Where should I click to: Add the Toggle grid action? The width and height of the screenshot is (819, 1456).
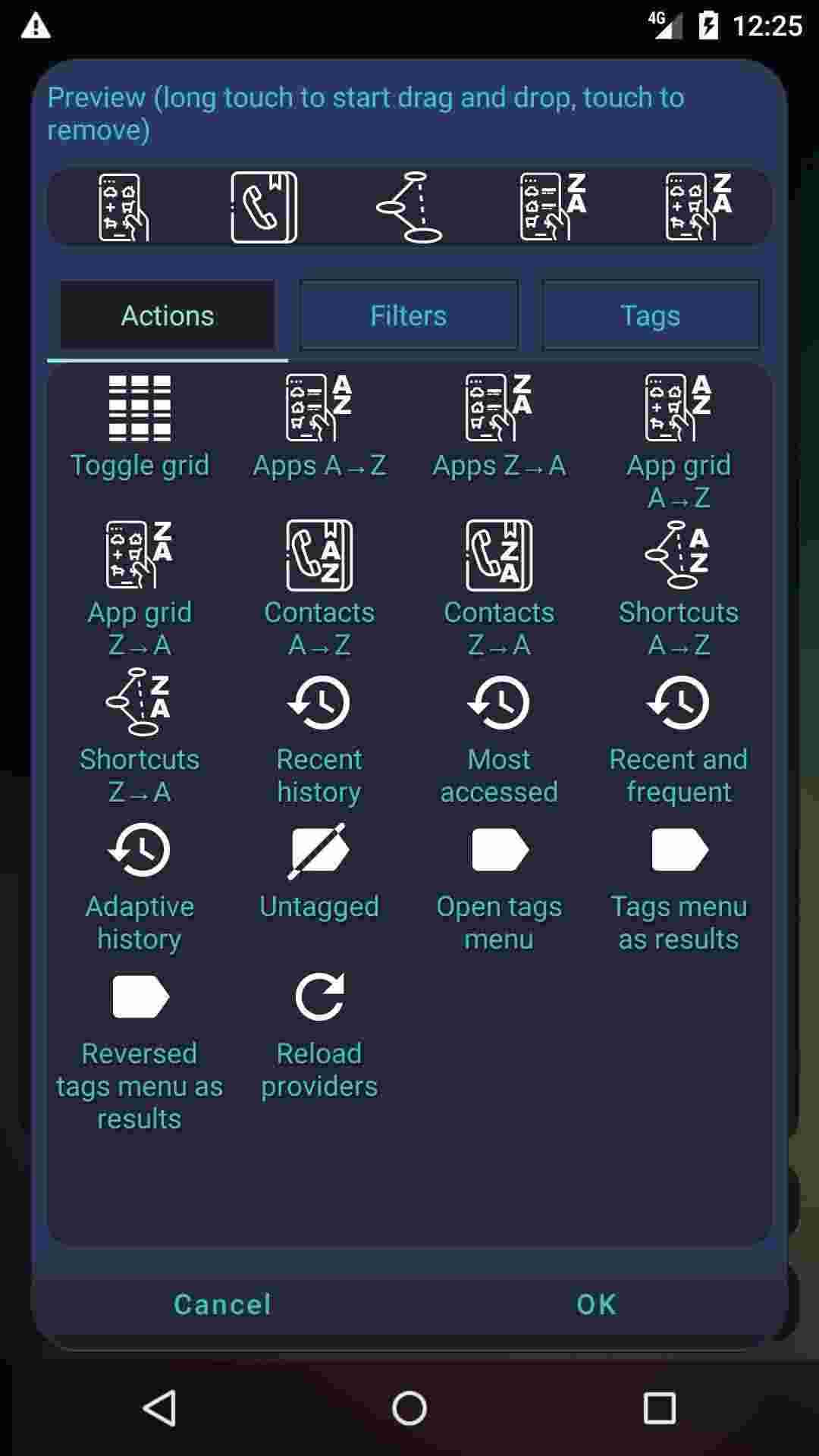tap(140, 428)
